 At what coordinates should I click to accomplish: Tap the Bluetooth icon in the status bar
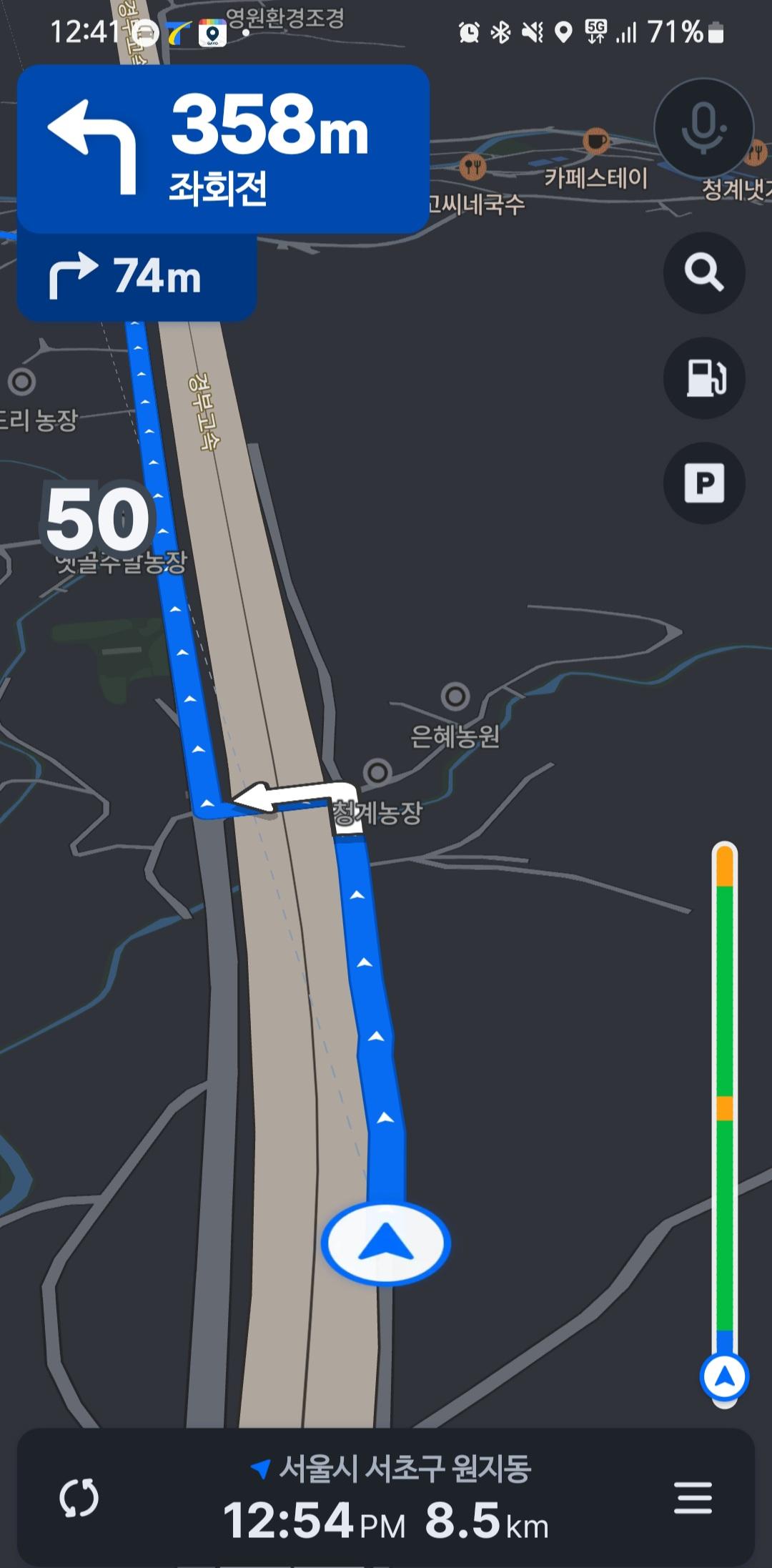tap(500, 31)
